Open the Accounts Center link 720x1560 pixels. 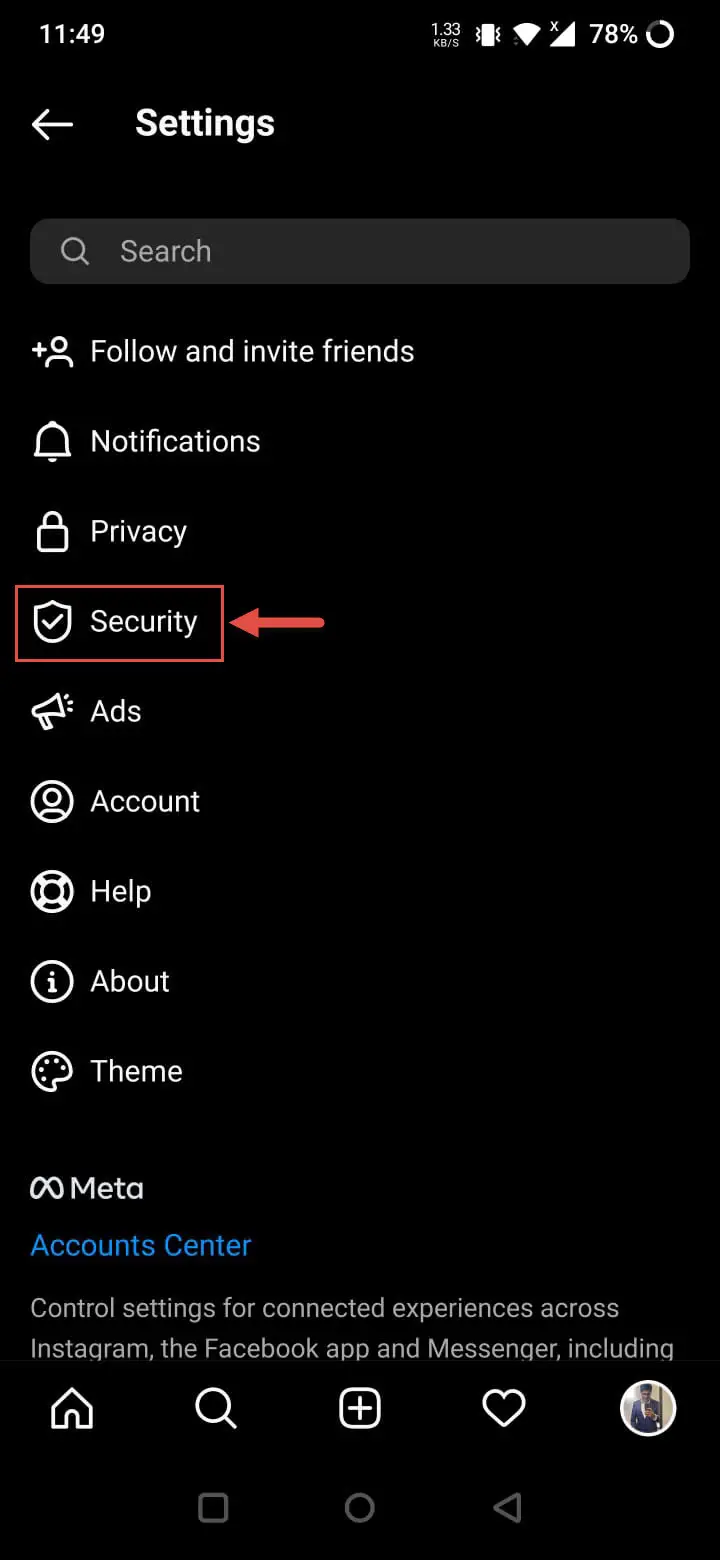(141, 1245)
